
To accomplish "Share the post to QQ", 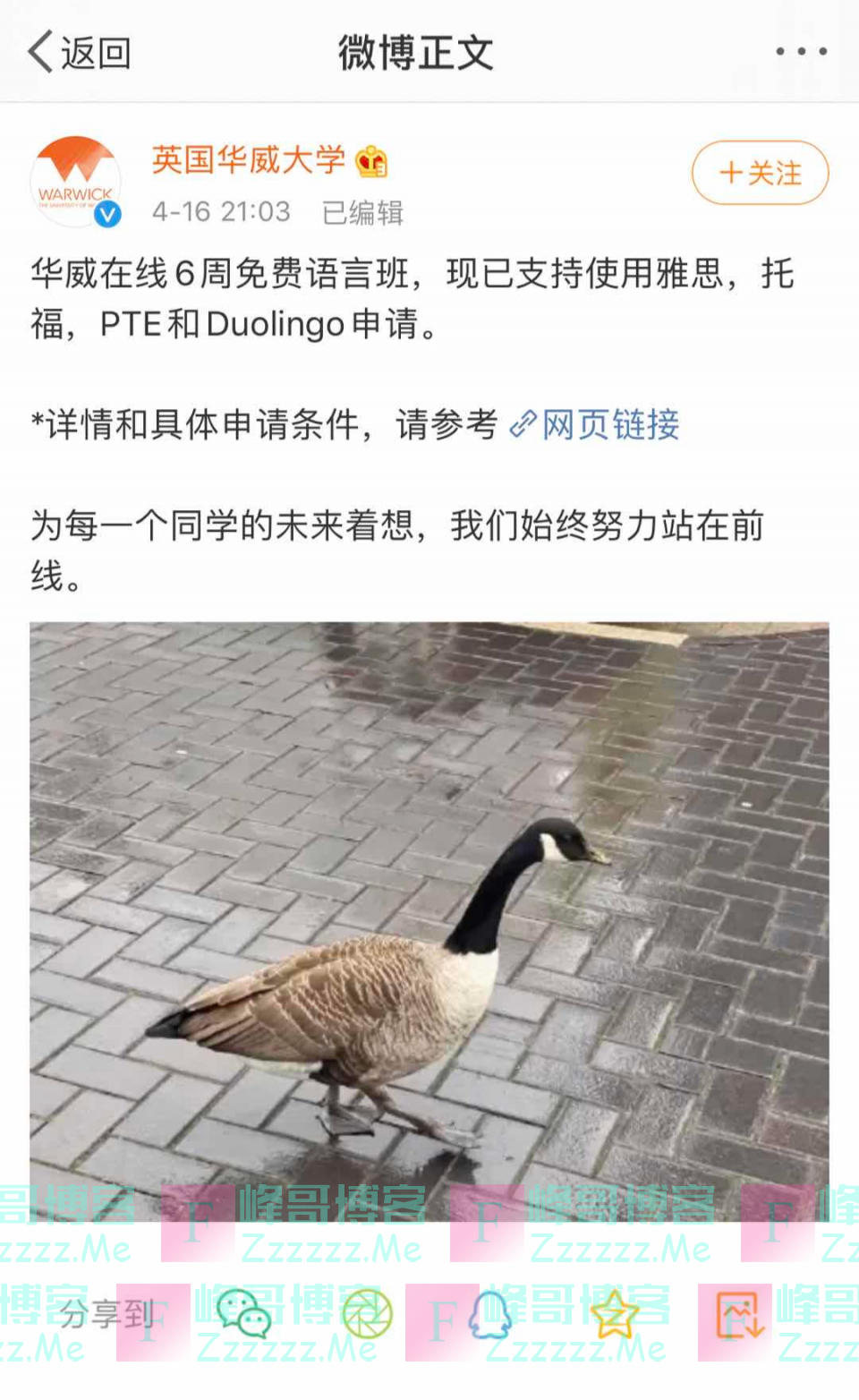I will (x=490, y=1314).
